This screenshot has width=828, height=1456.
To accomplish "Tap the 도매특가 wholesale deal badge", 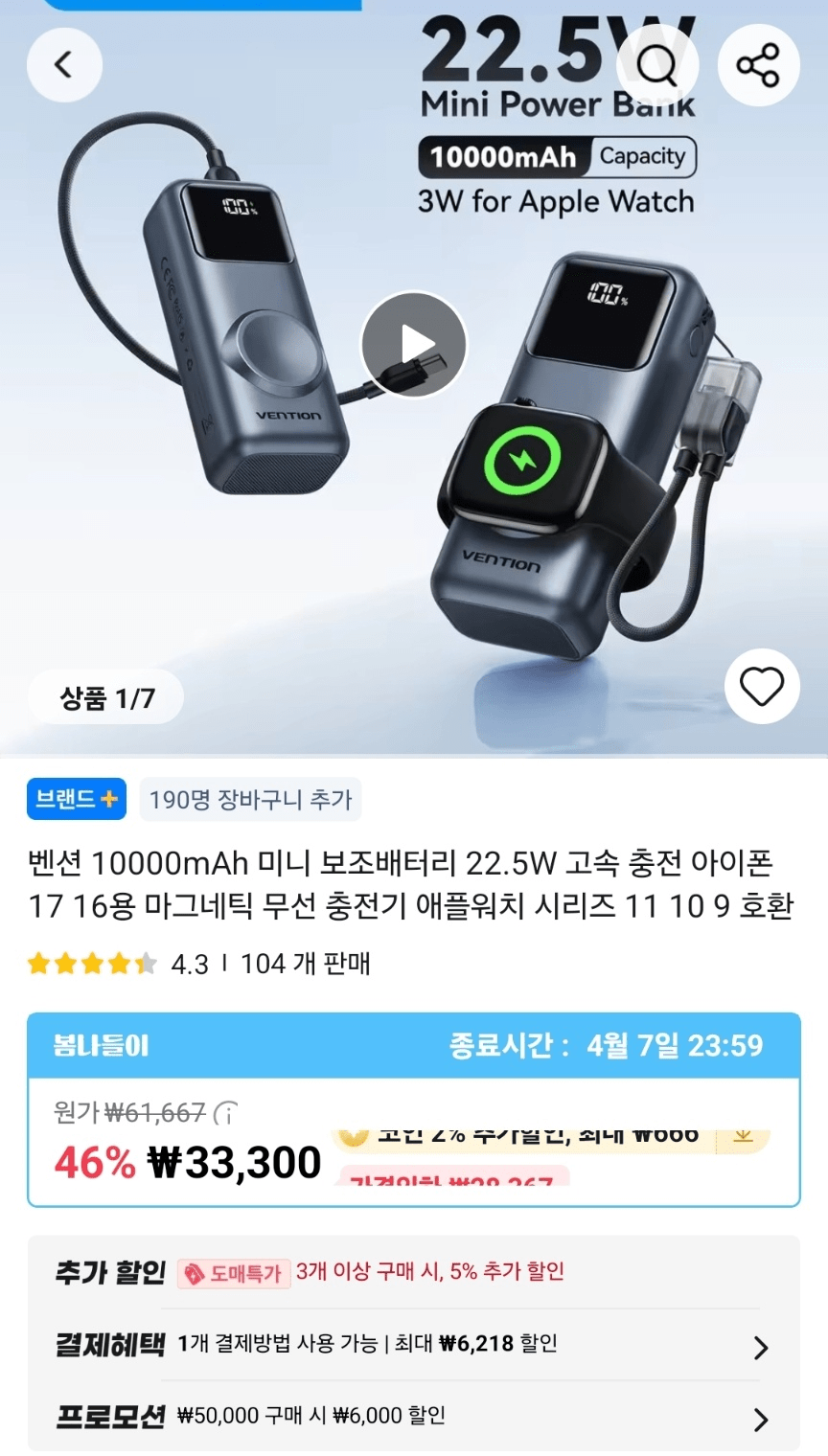I will [233, 1272].
